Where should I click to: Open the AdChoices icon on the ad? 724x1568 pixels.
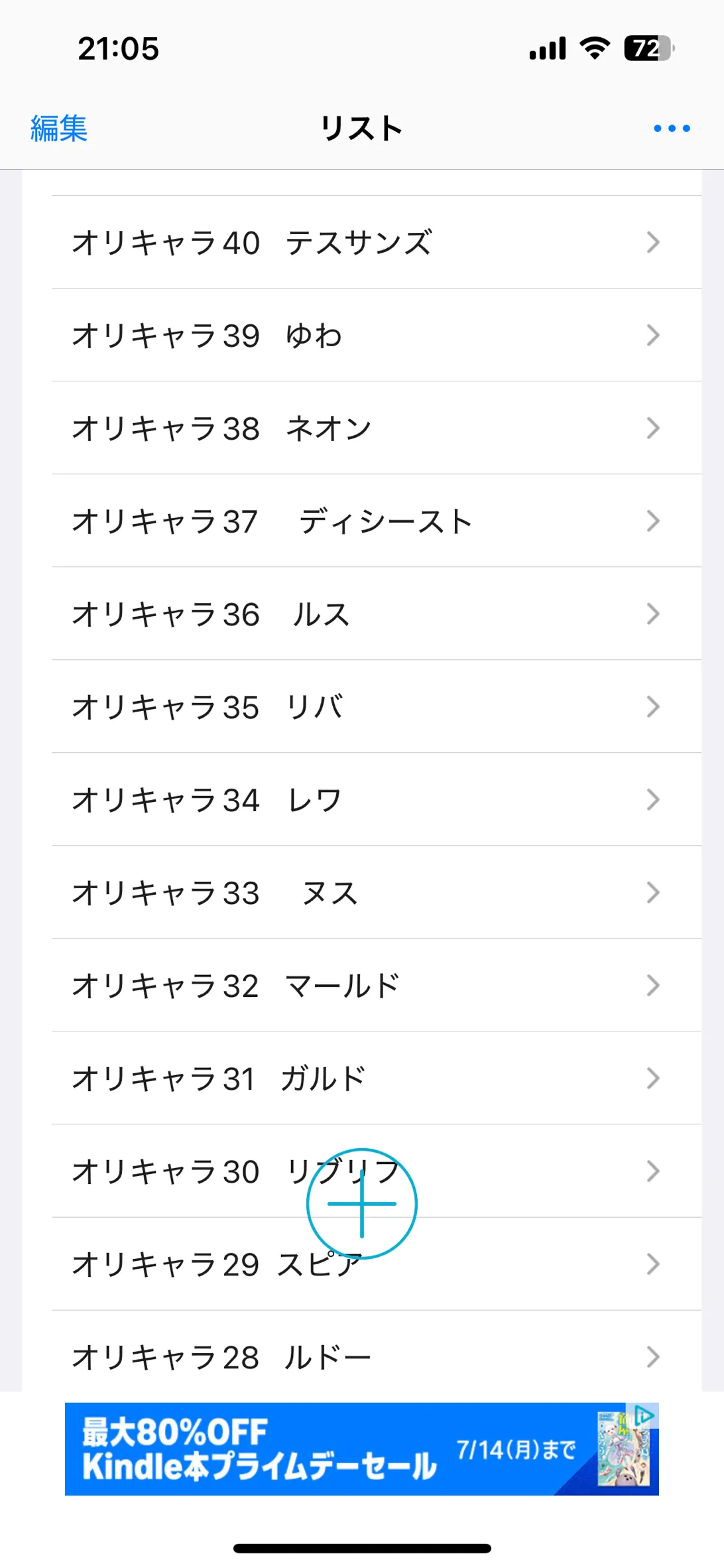point(644,1414)
